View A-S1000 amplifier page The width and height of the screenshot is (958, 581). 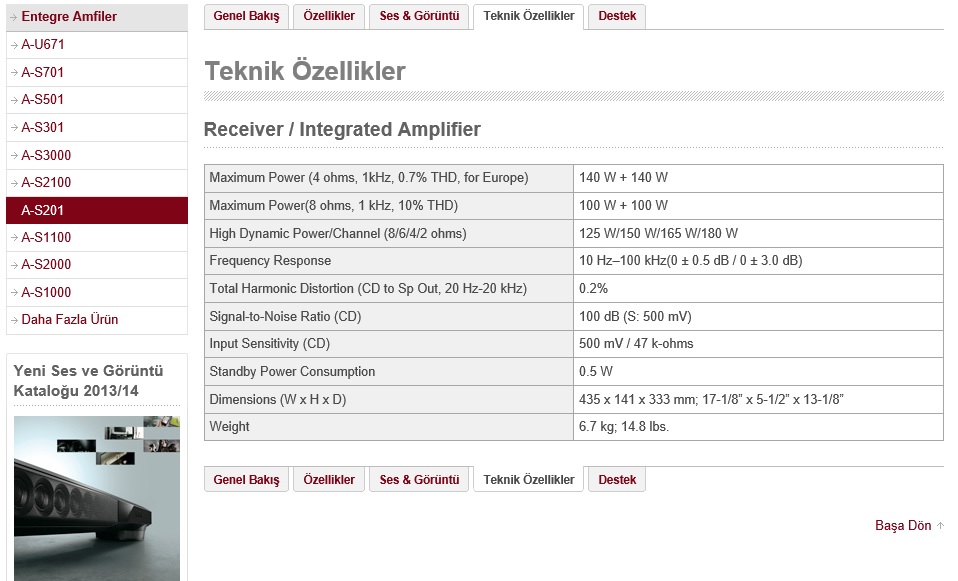pos(46,292)
